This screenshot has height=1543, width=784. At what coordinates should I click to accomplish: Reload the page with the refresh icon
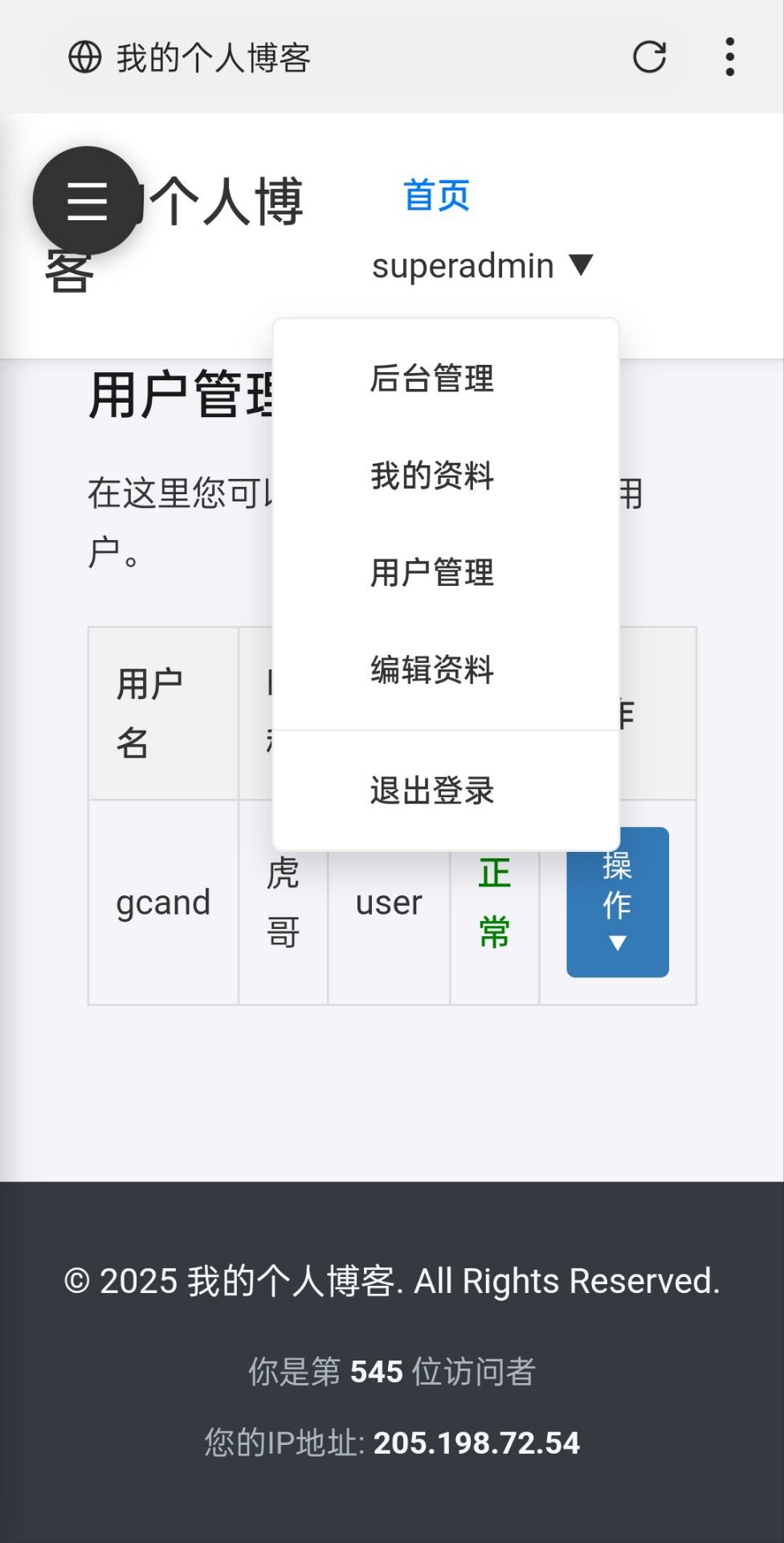click(x=649, y=57)
